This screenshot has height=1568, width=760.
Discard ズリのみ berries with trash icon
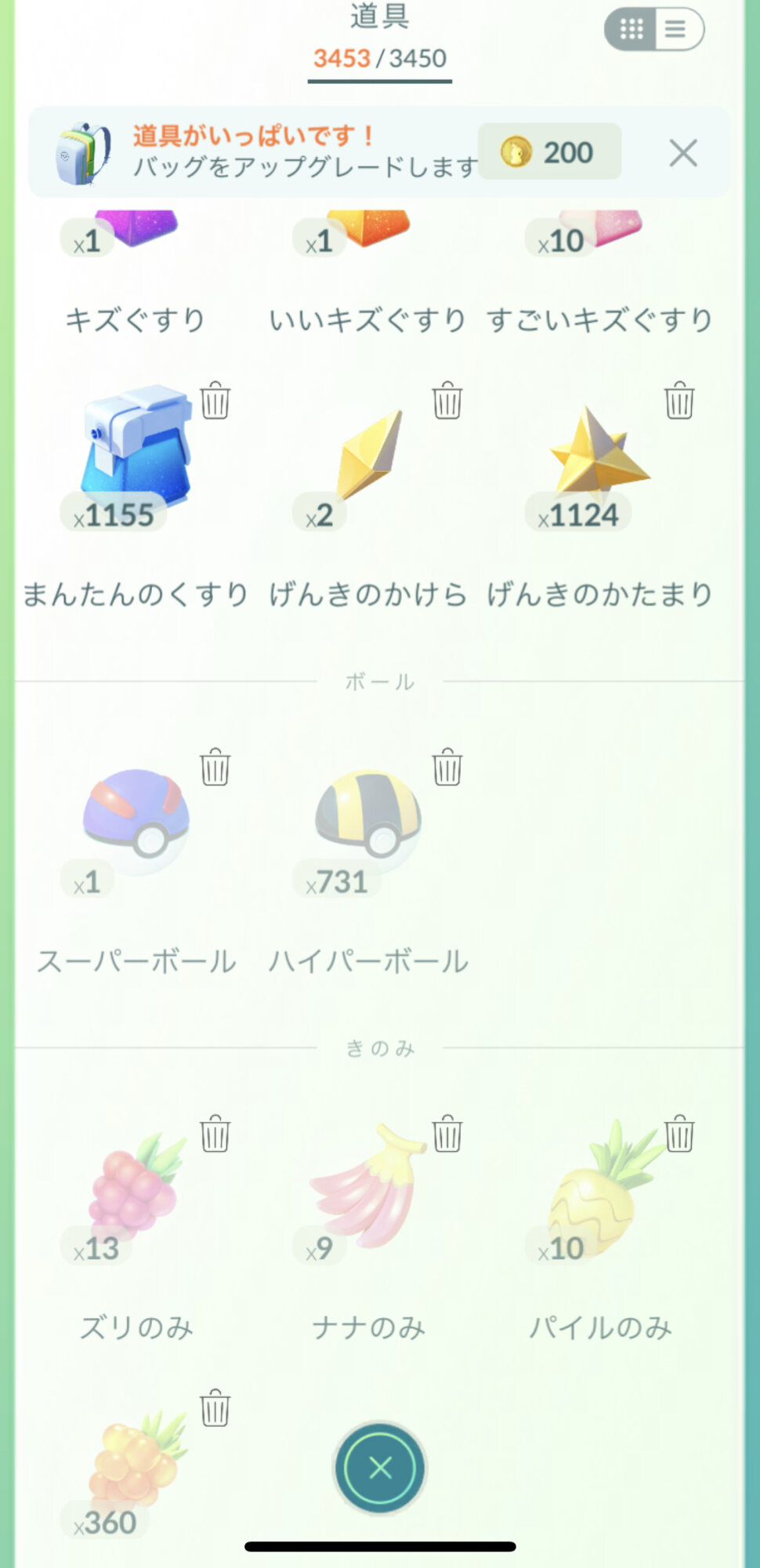(215, 1134)
